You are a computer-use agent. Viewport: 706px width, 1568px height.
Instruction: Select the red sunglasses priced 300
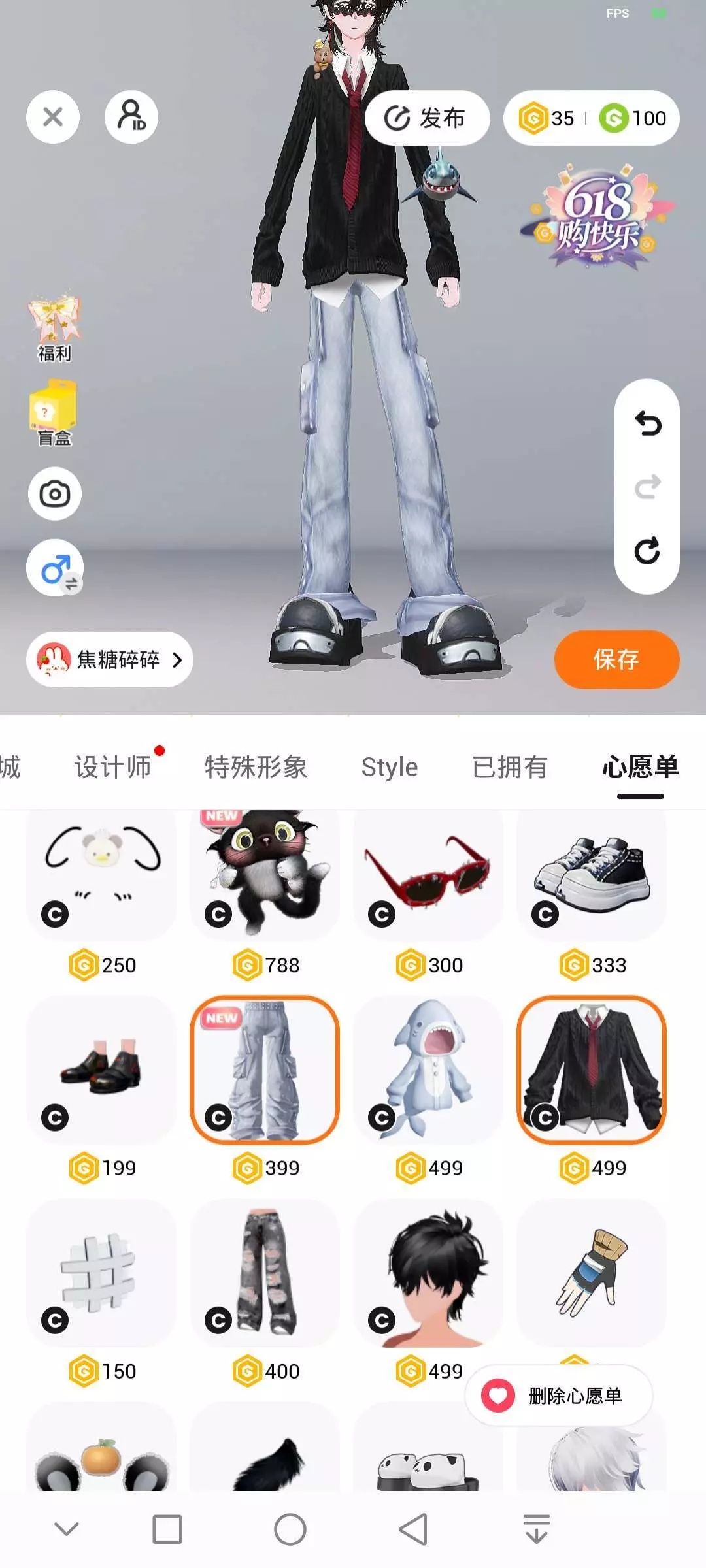click(x=428, y=875)
